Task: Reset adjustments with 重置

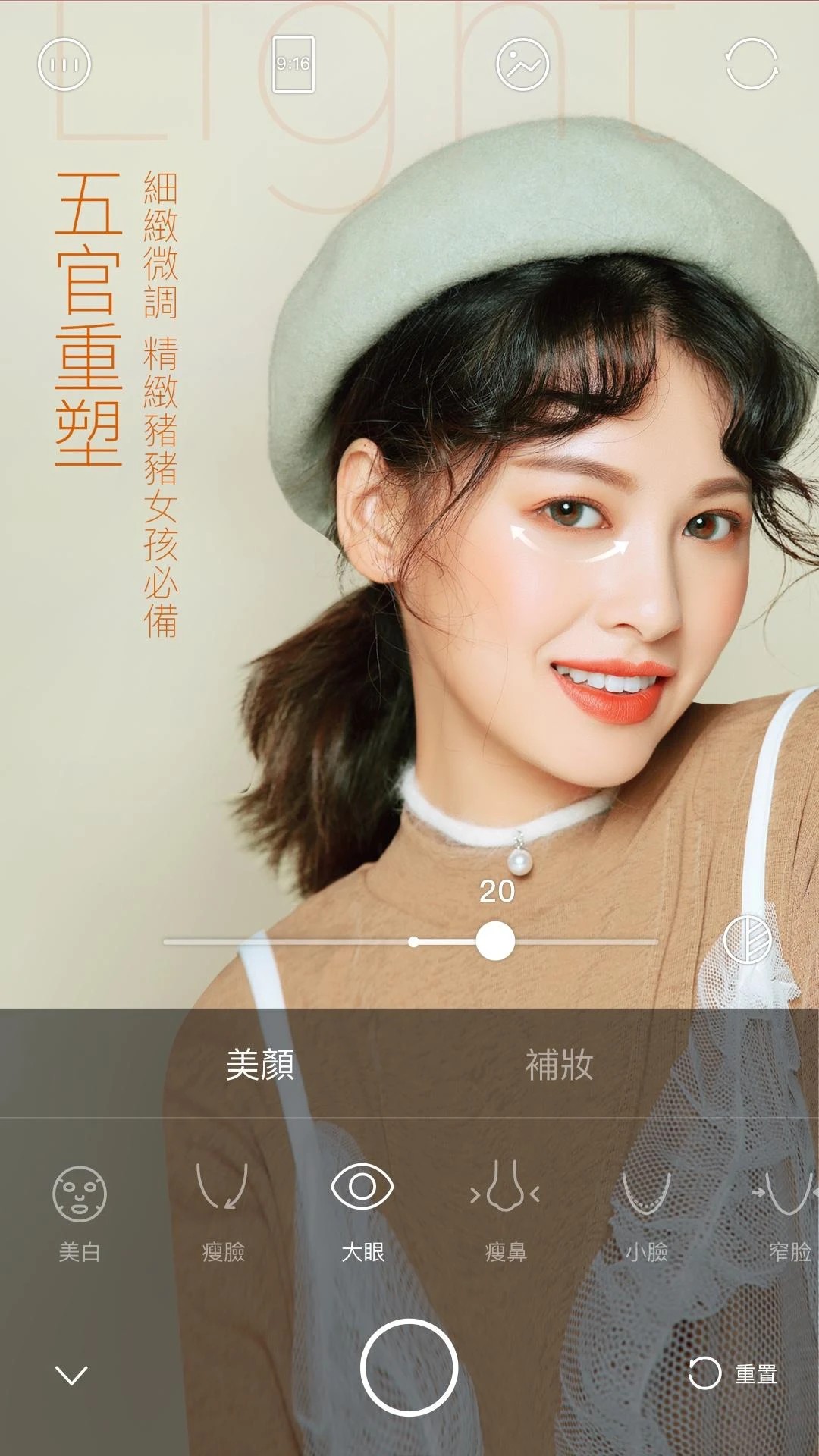Action: click(x=733, y=1373)
